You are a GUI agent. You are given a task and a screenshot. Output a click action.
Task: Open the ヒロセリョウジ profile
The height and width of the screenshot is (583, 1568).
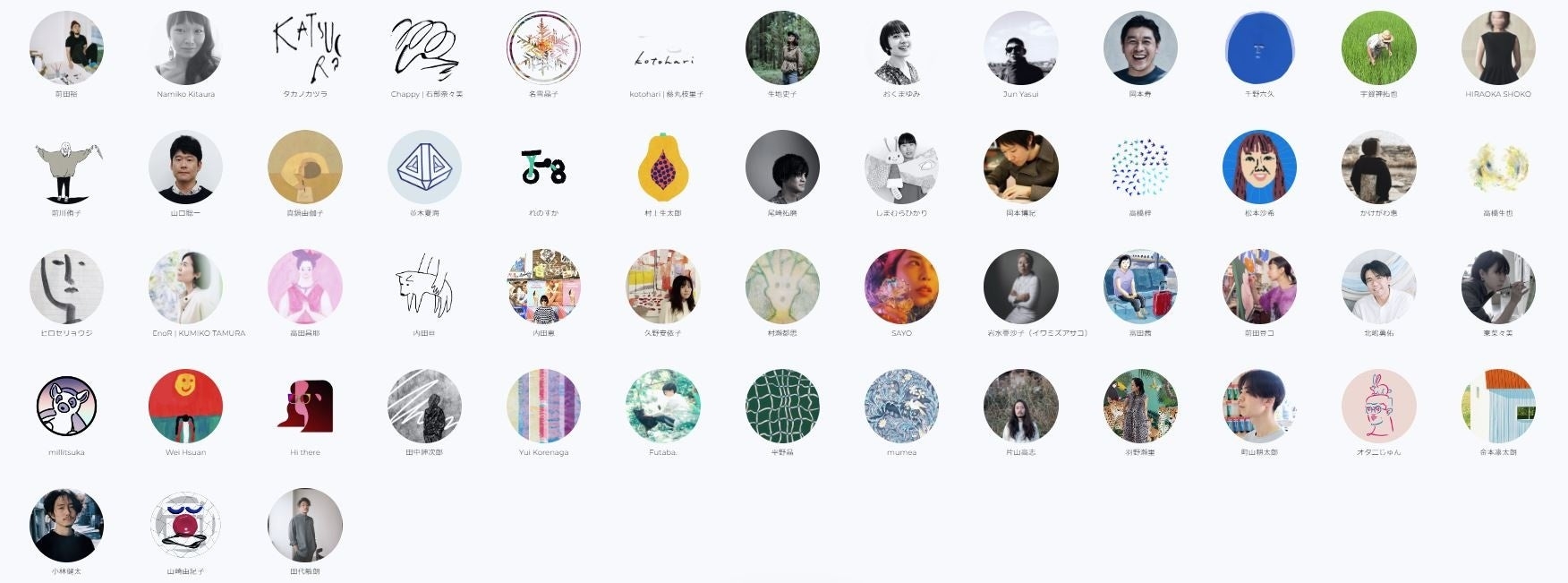click(66, 287)
